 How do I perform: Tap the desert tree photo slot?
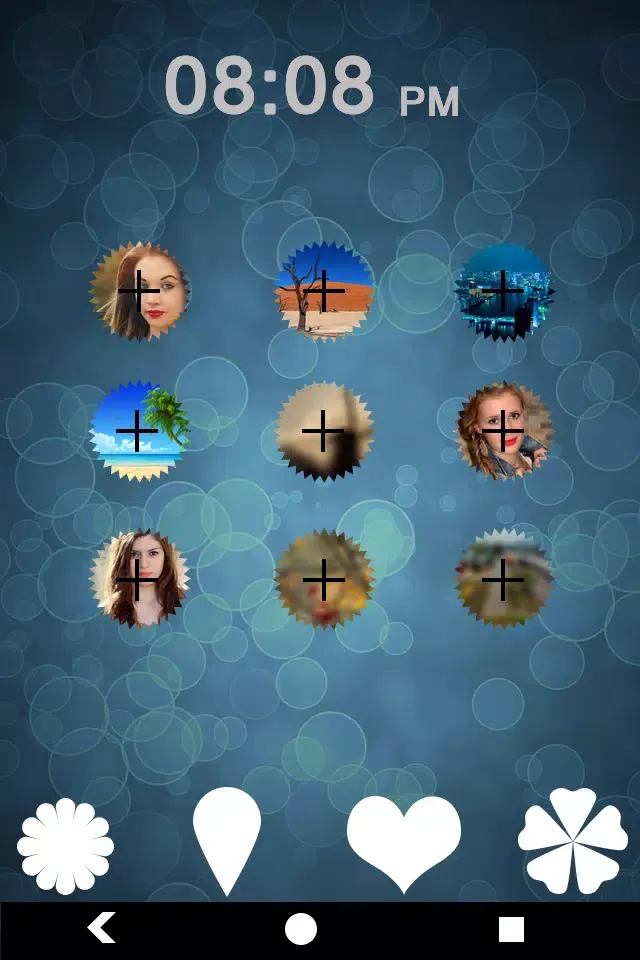(324, 291)
